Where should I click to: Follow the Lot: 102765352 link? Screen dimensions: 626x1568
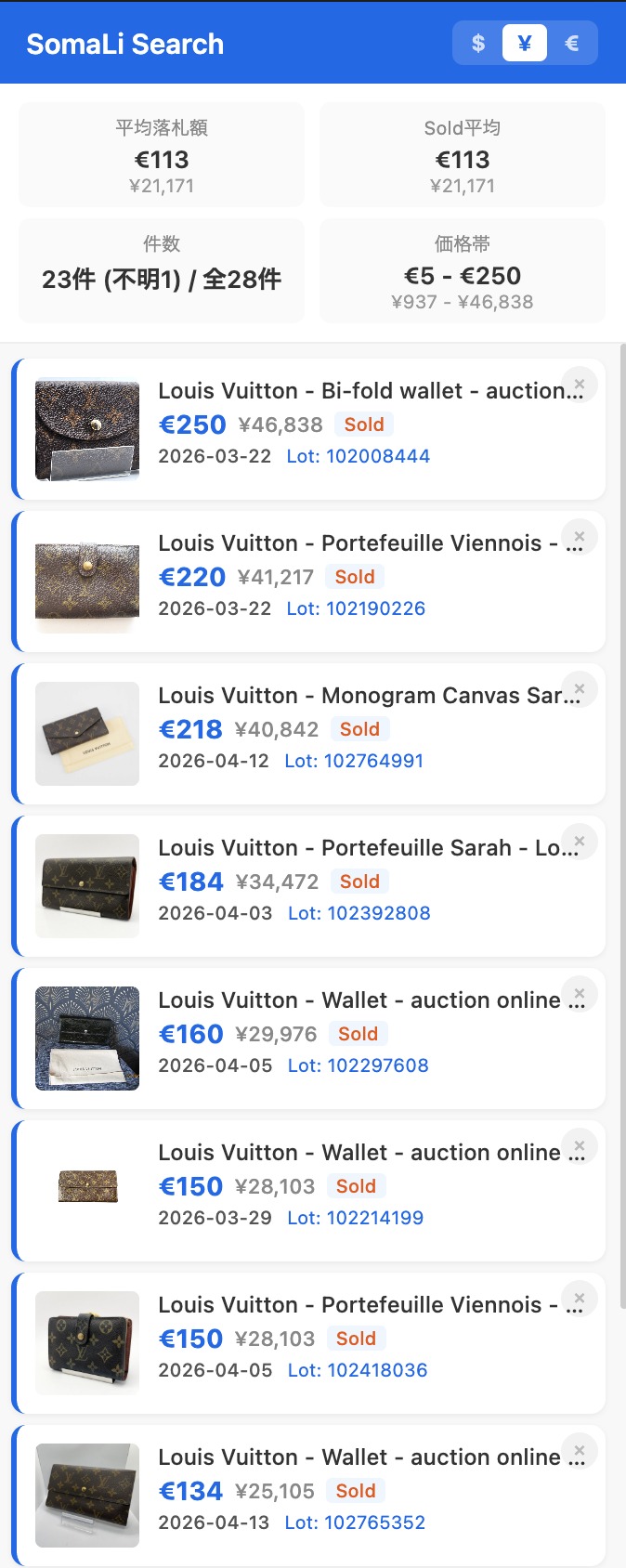[355, 1522]
